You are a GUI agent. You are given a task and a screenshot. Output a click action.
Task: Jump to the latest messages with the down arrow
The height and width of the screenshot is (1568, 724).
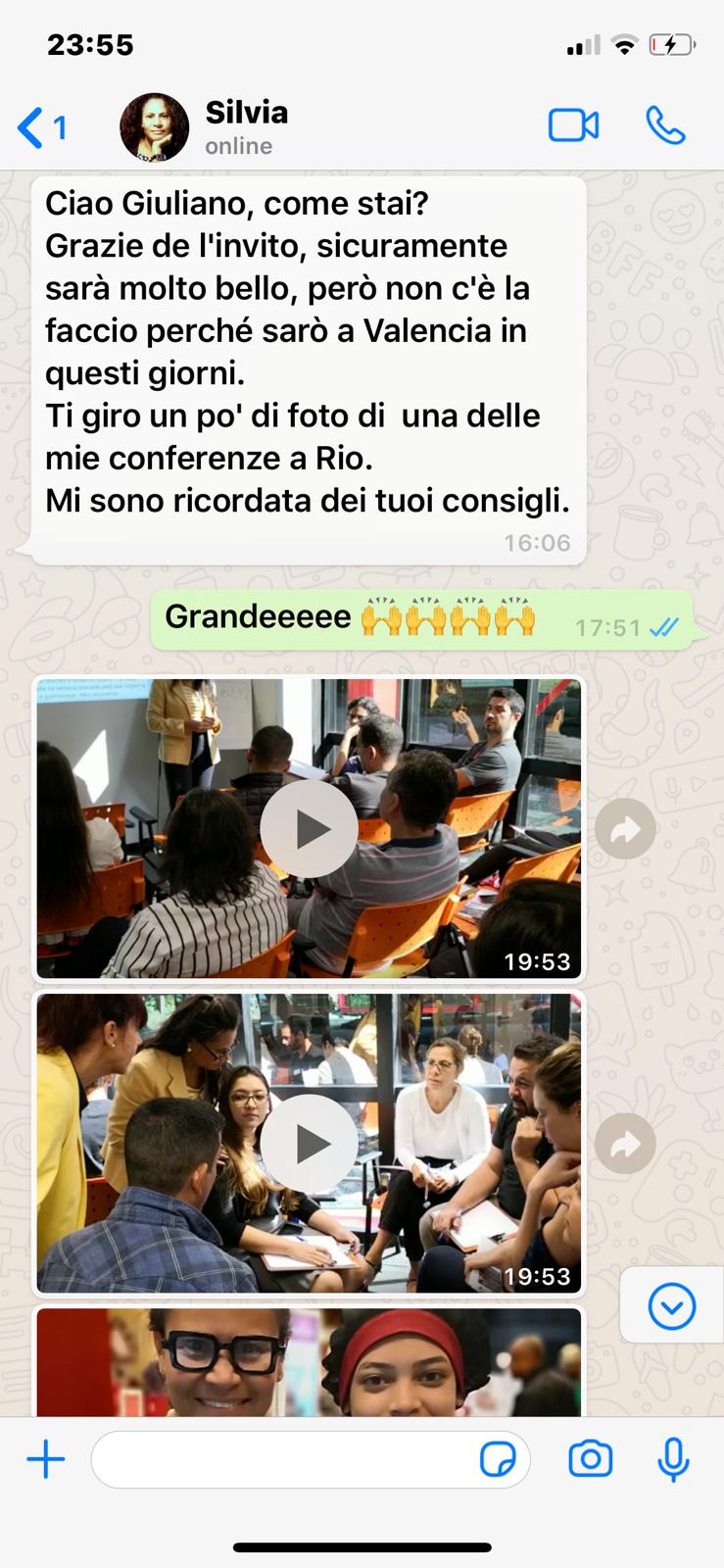[x=672, y=1306]
